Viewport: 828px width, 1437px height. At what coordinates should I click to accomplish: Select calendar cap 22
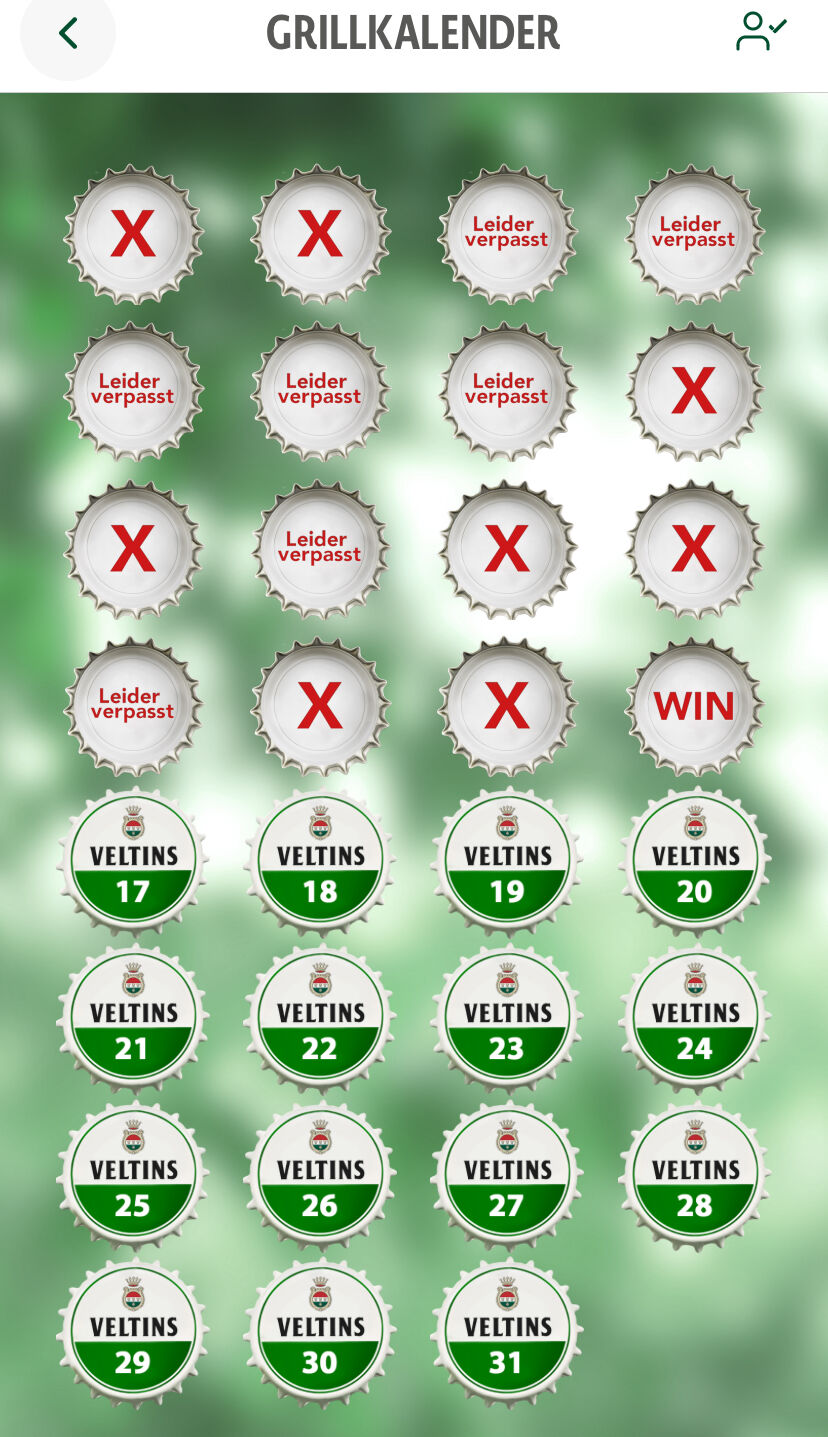pyautogui.click(x=320, y=1019)
